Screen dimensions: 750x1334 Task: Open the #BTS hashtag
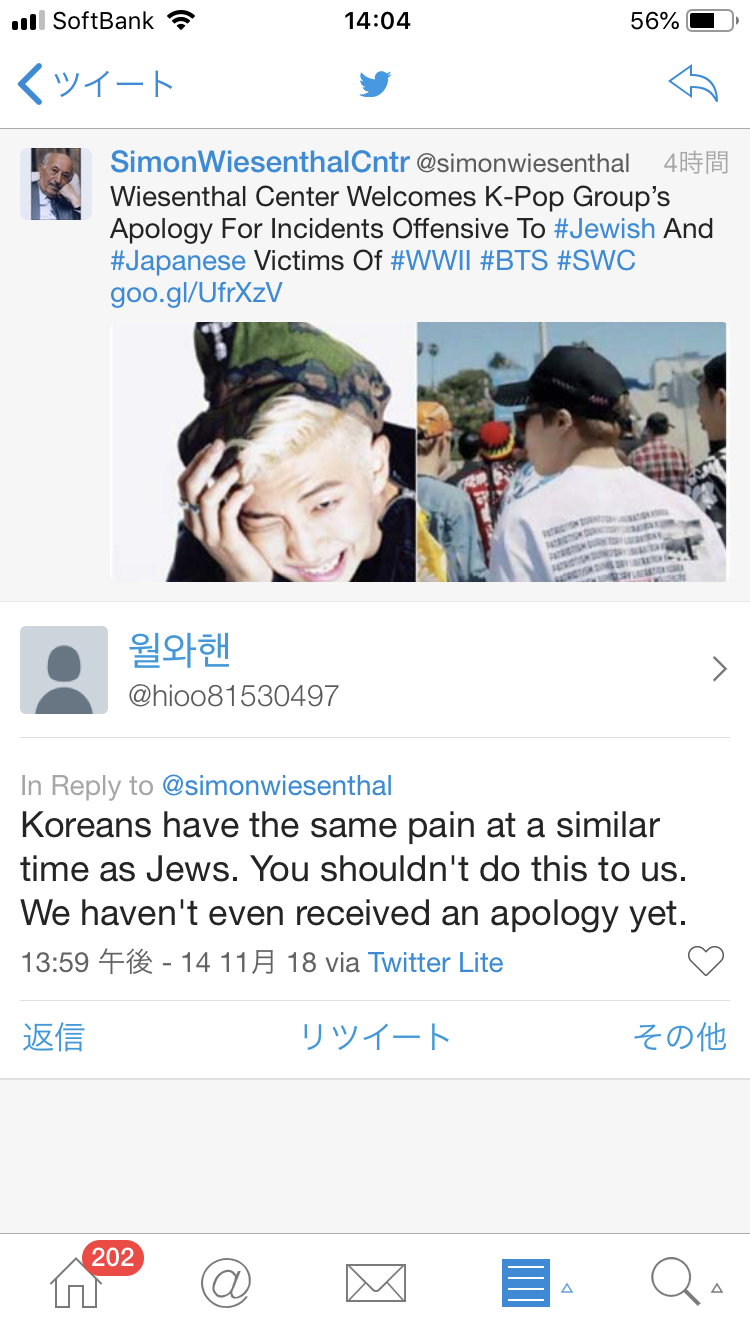point(514,261)
